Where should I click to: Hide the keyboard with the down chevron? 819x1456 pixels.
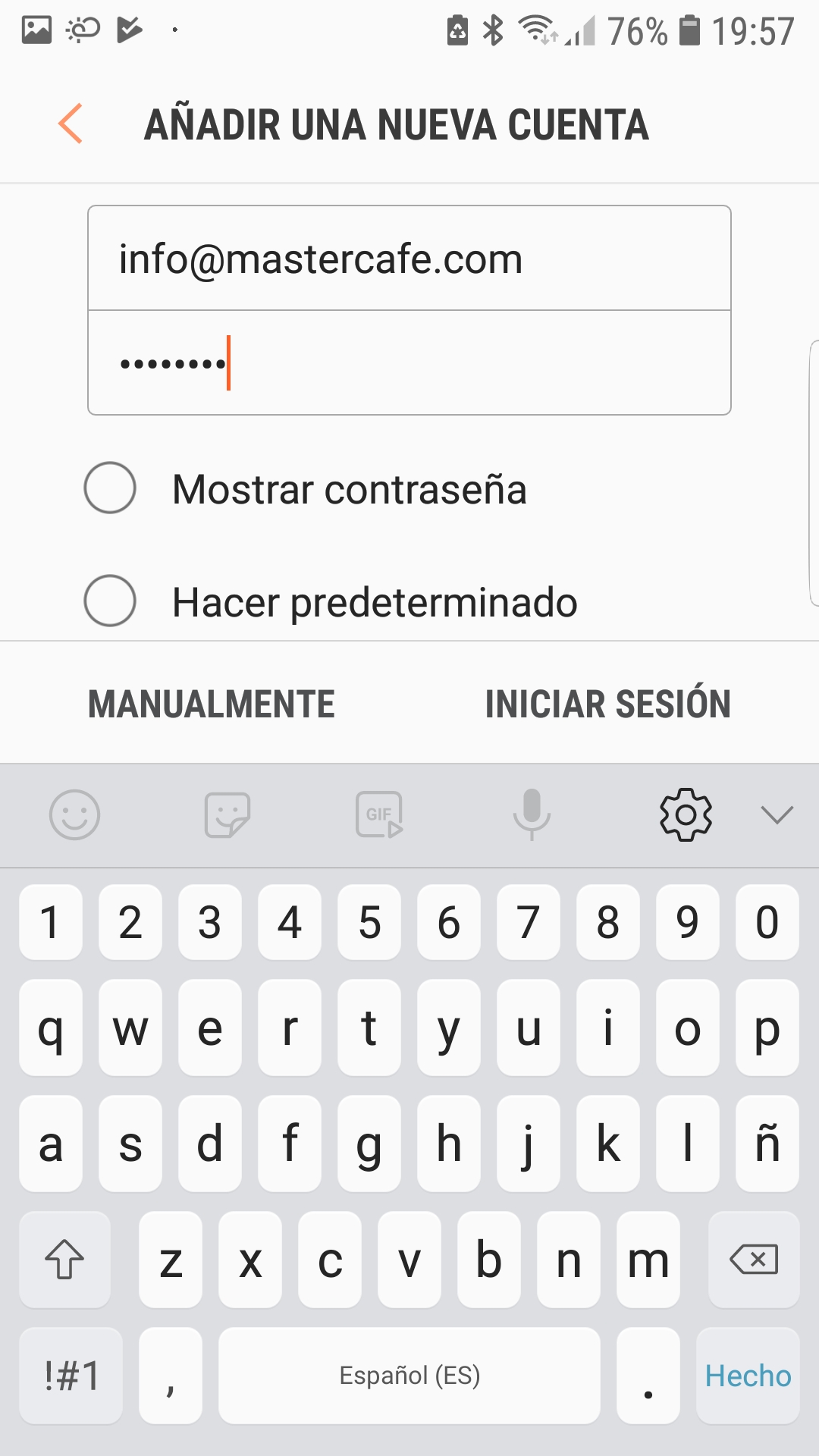point(777,815)
